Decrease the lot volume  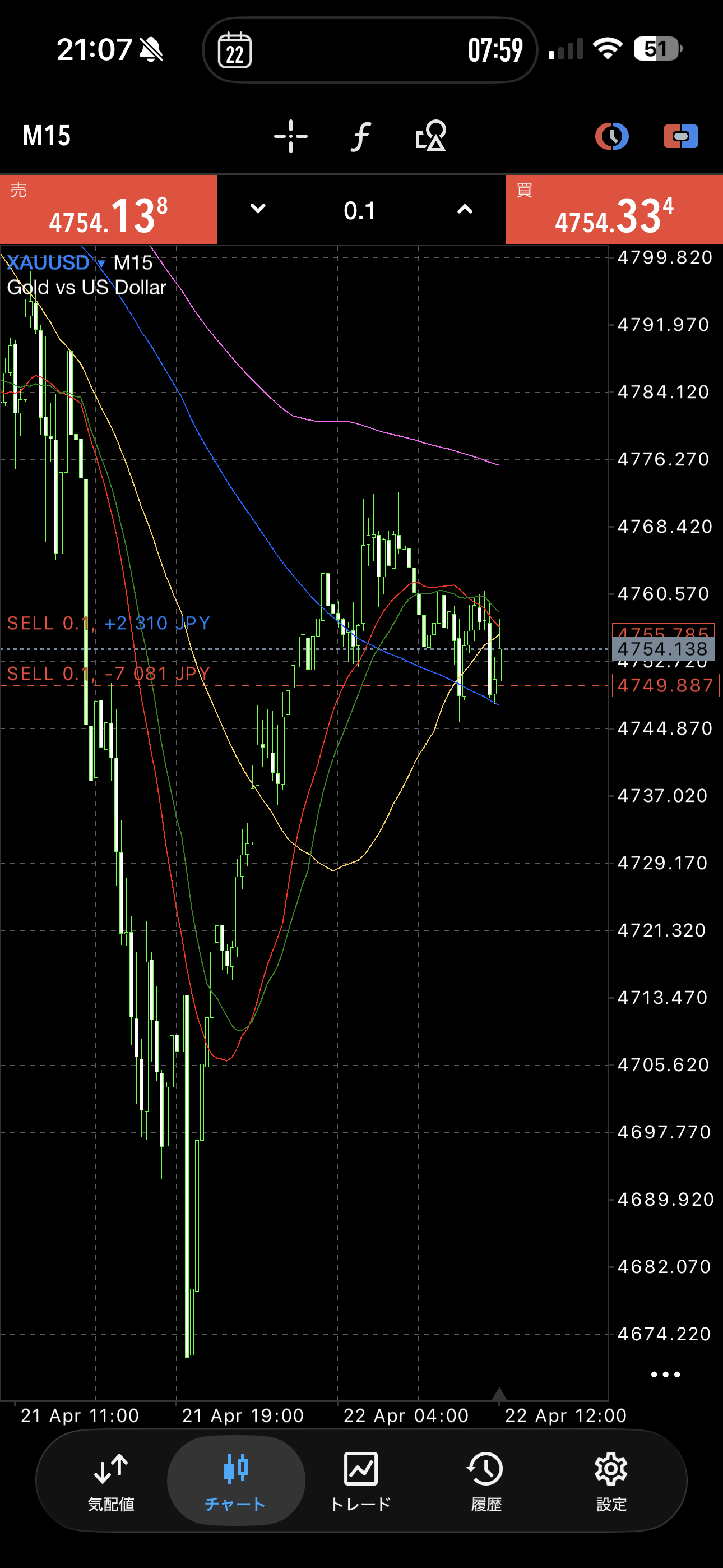coord(258,209)
